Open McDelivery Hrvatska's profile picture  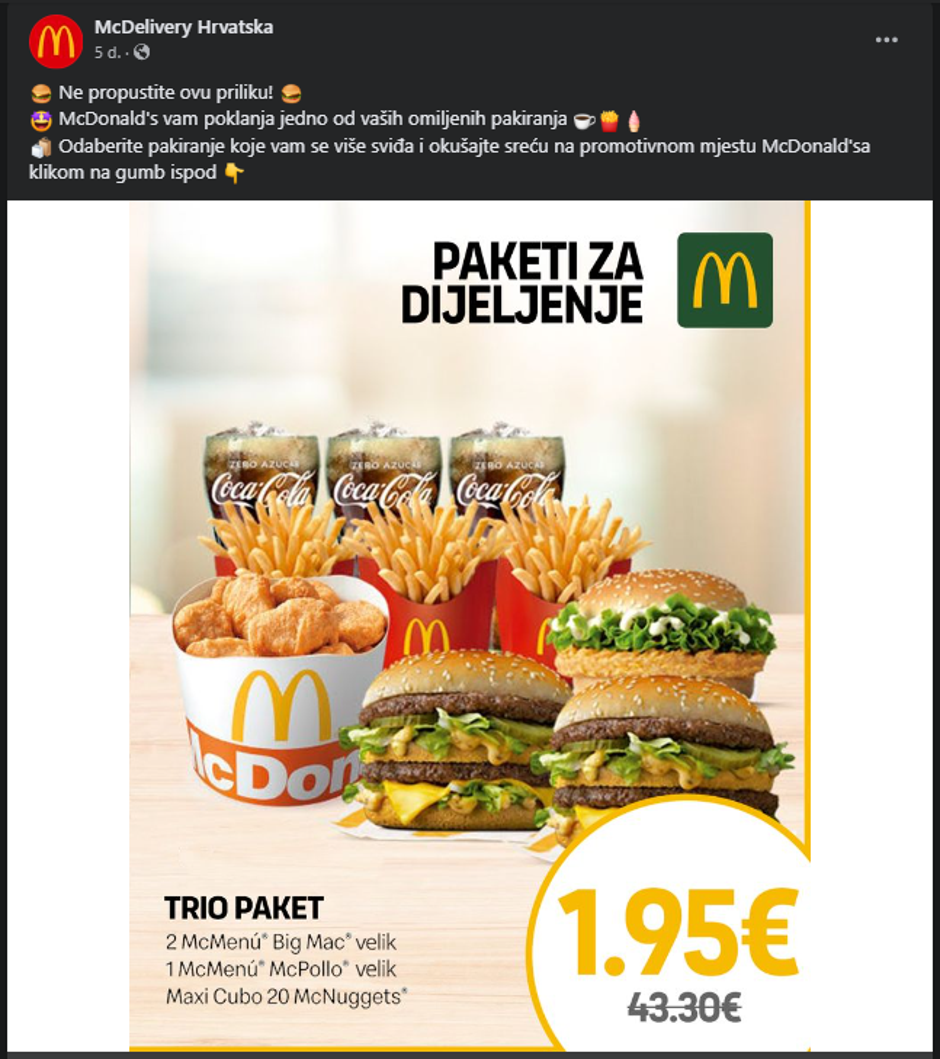click(56, 40)
